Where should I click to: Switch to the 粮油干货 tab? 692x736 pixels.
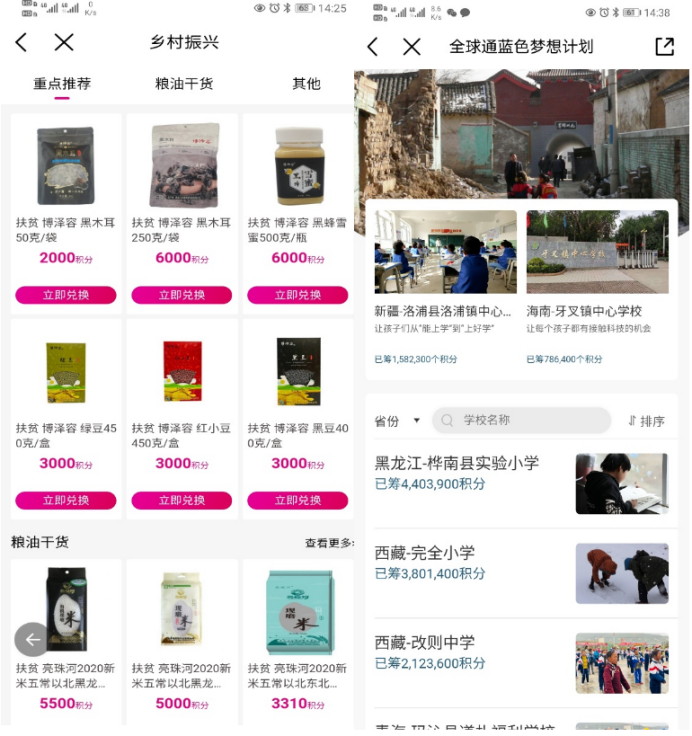click(x=184, y=84)
